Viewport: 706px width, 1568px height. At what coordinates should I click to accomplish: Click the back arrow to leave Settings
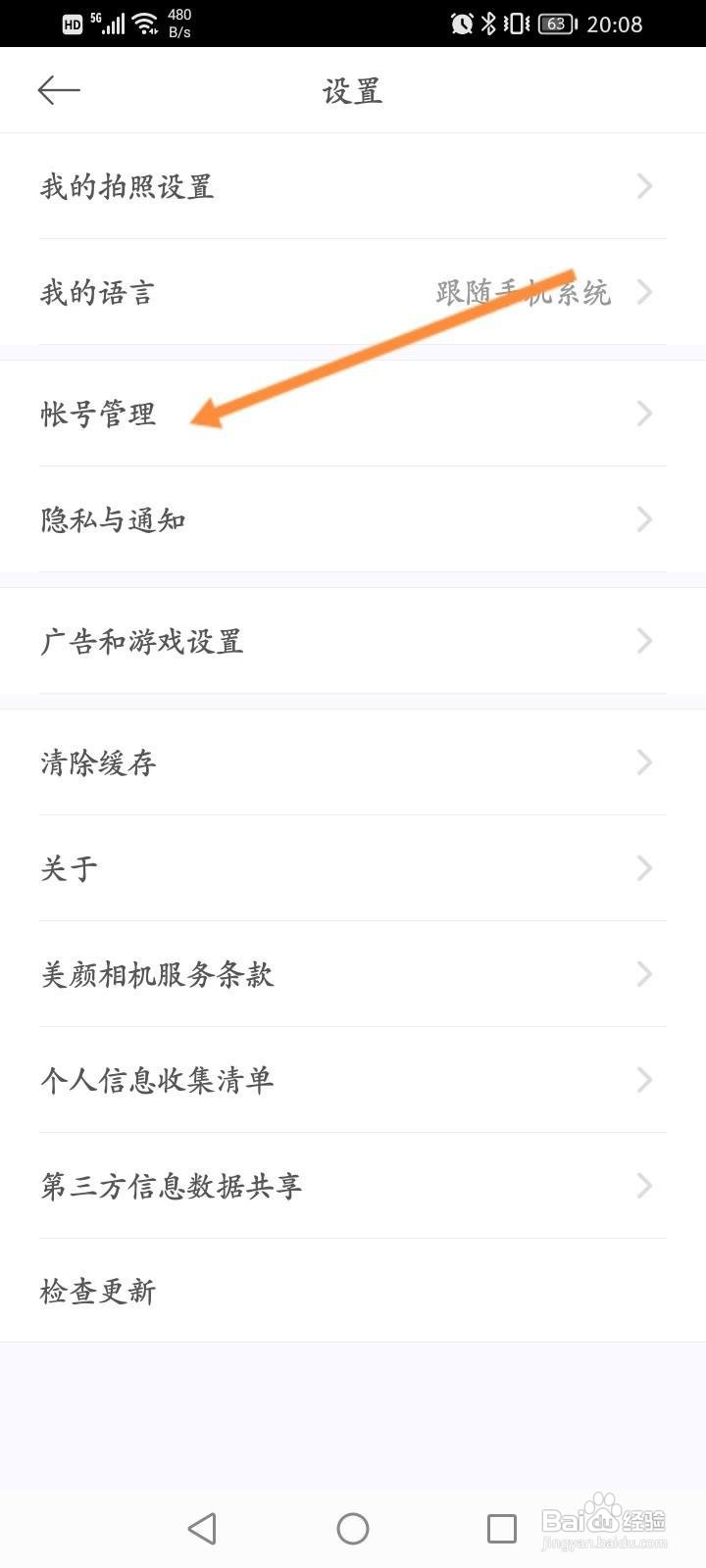(x=59, y=89)
